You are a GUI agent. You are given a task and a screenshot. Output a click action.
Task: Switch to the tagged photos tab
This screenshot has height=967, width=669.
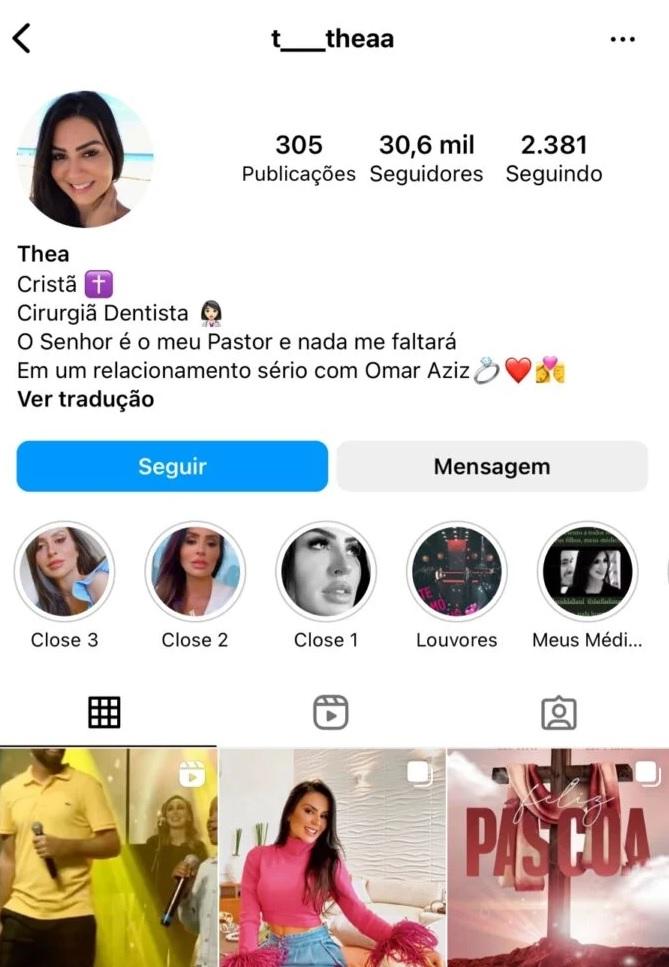pyautogui.click(x=558, y=712)
